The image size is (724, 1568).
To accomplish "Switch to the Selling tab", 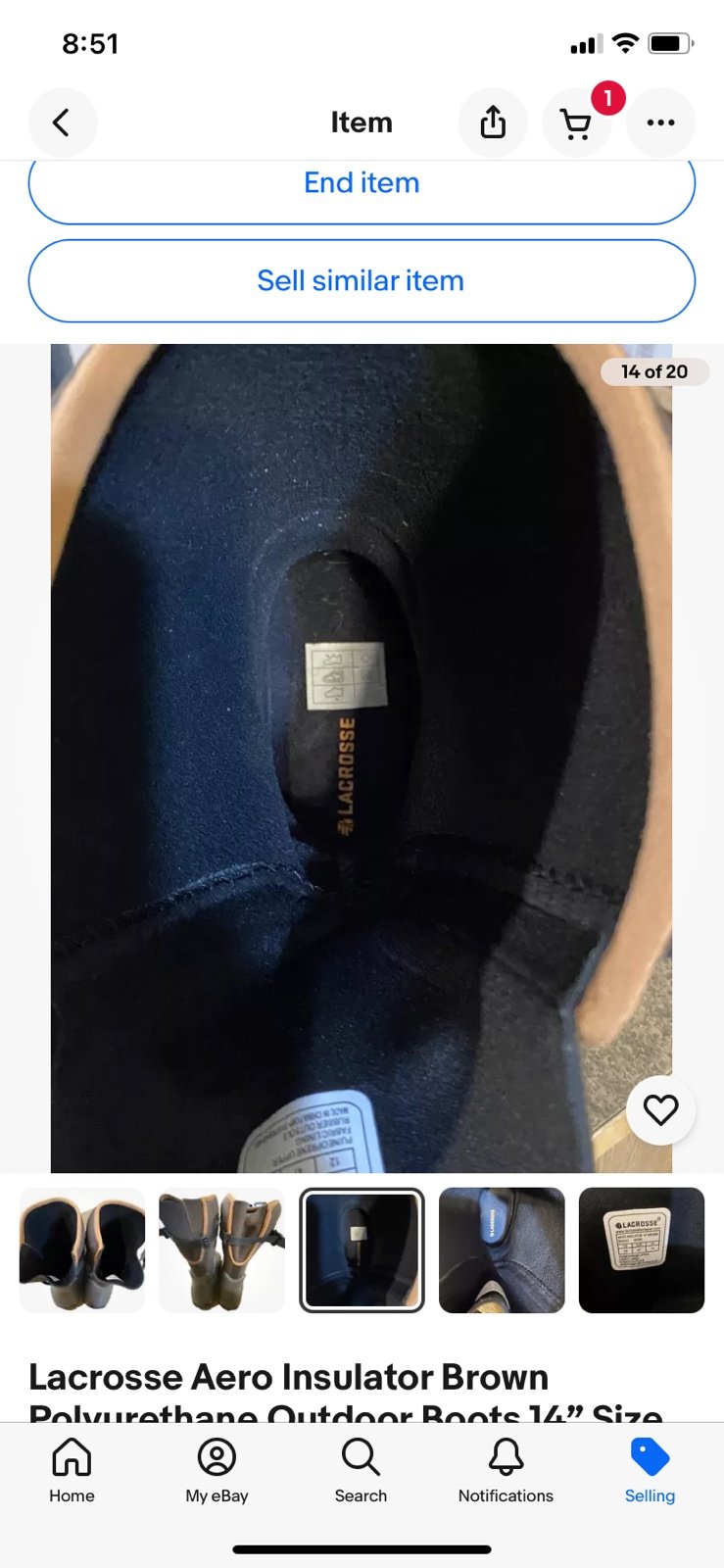I will pyautogui.click(x=650, y=1470).
